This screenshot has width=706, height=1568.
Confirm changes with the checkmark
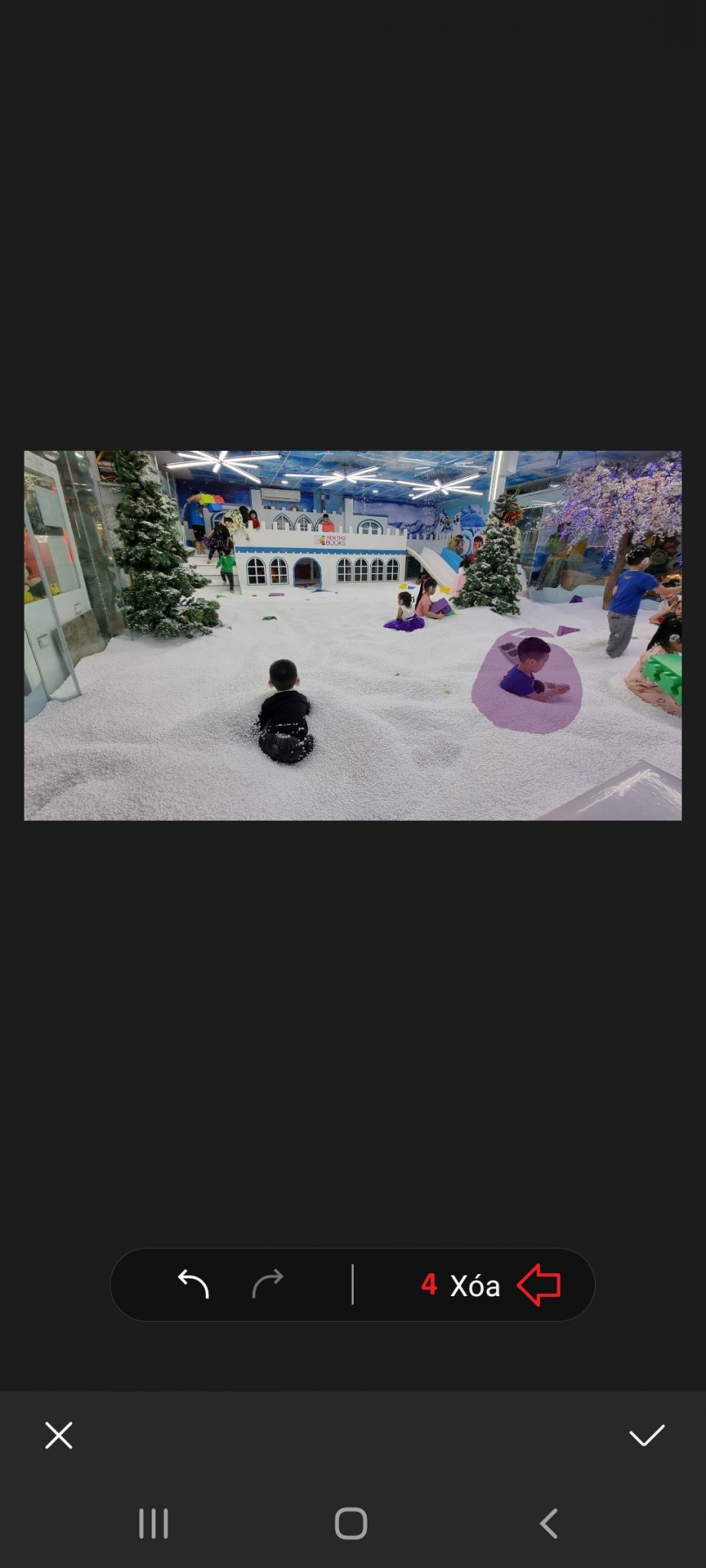click(646, 1436)
